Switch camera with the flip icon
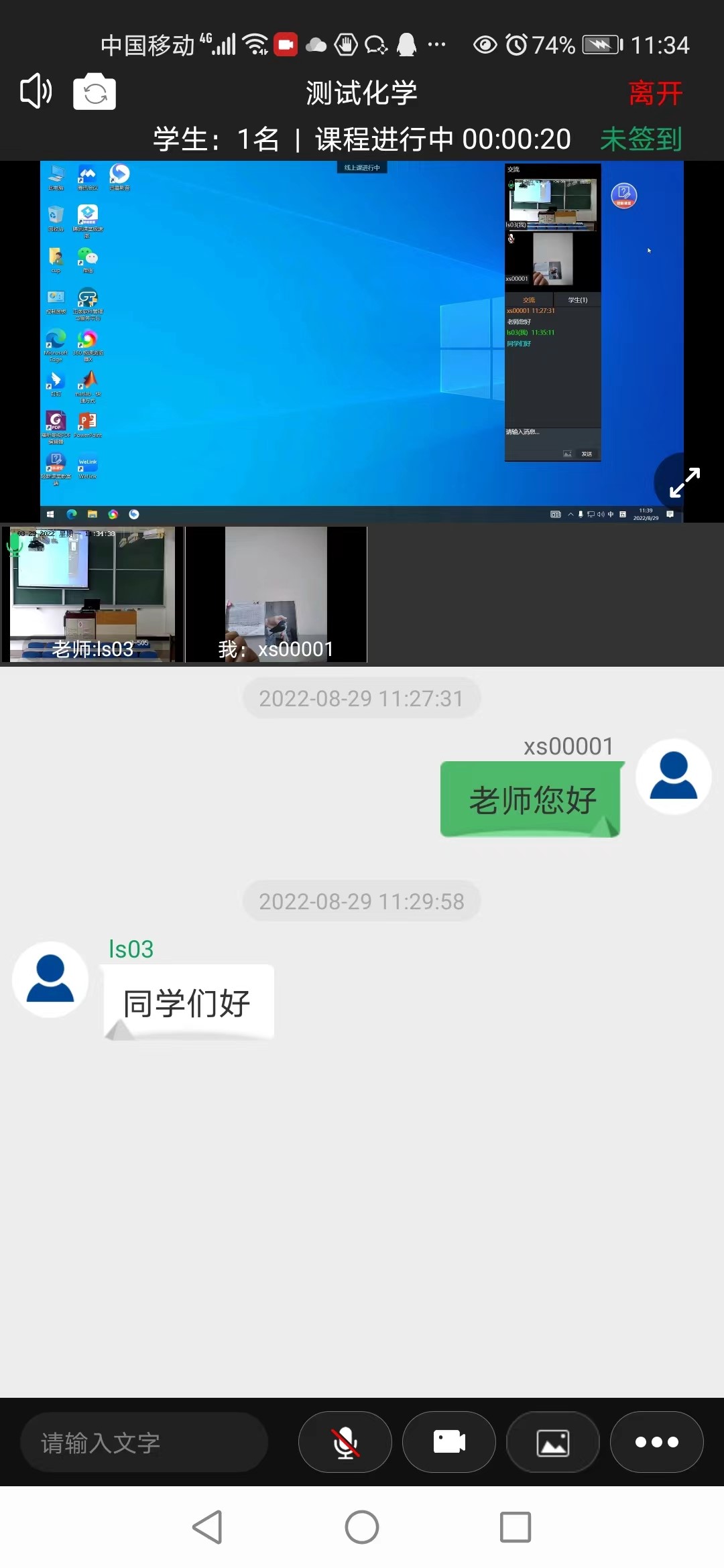This screenshot has width=724, height=1568. coord(95,92)
